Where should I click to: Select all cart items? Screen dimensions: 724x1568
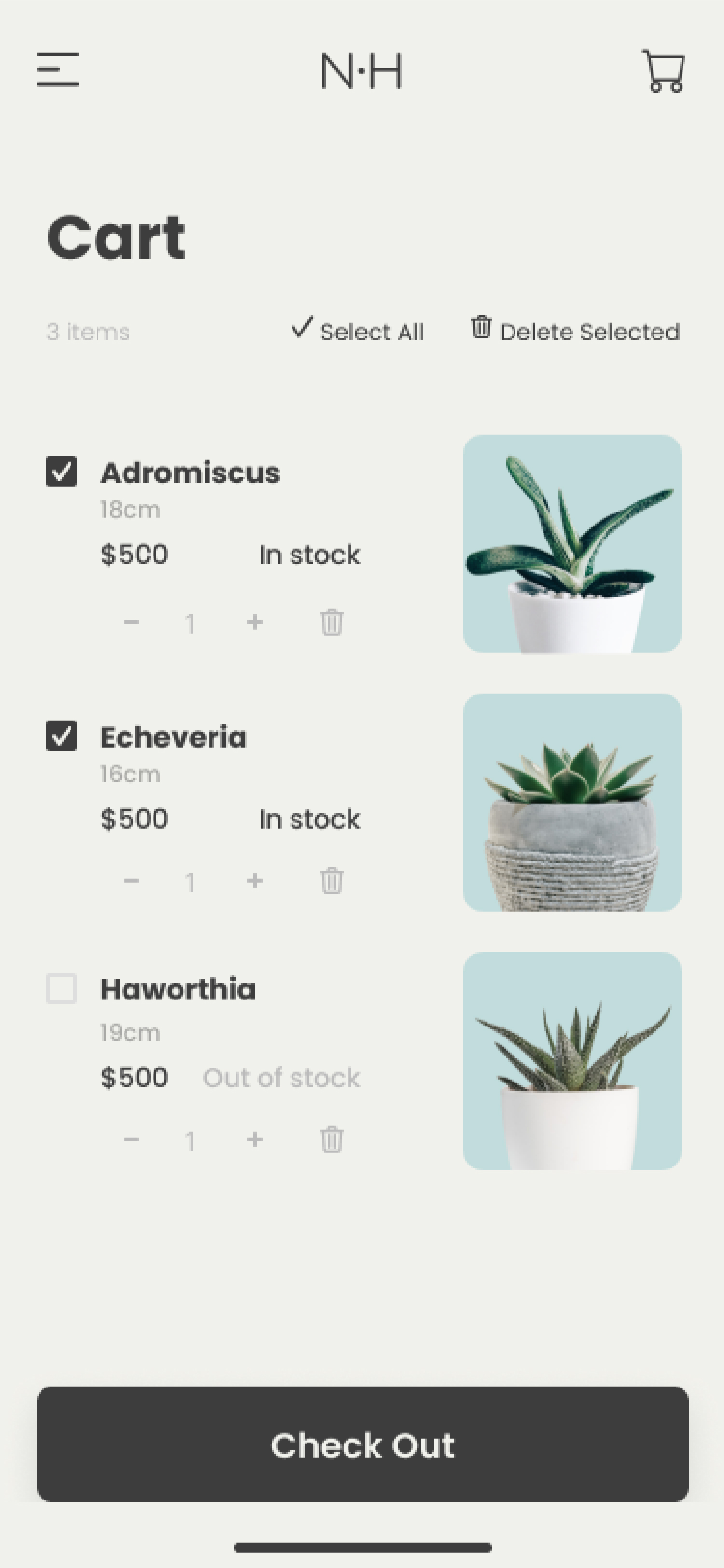358,331
